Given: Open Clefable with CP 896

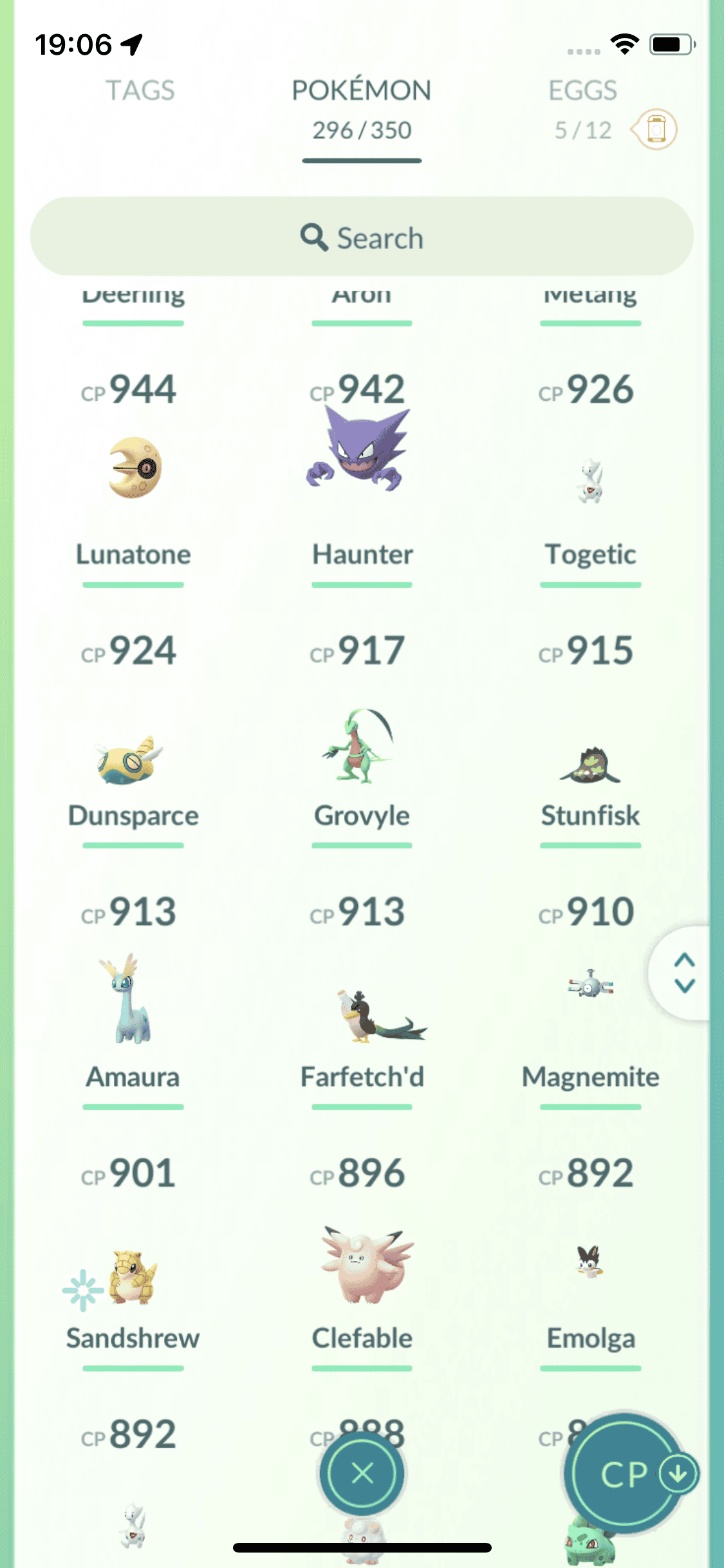Looking at the screenshot, I should [x=362, y=1265].
